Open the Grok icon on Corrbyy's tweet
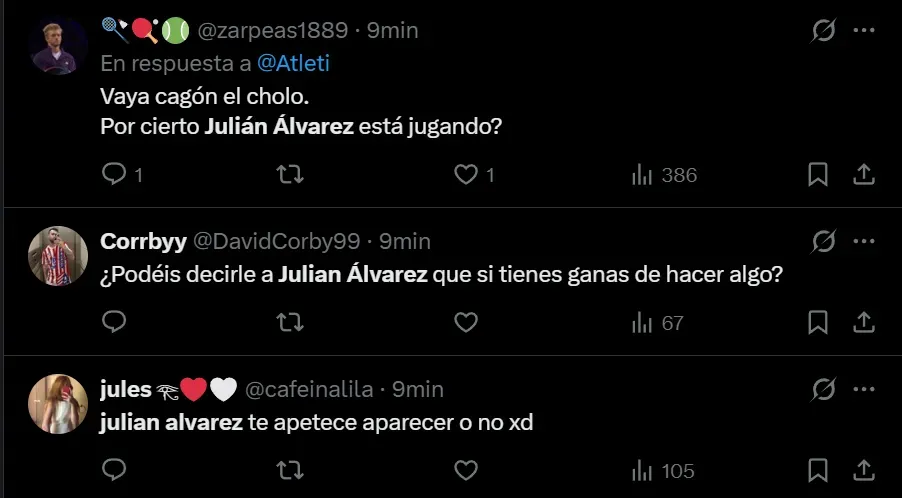902x498 pixels. coord(823,241)
